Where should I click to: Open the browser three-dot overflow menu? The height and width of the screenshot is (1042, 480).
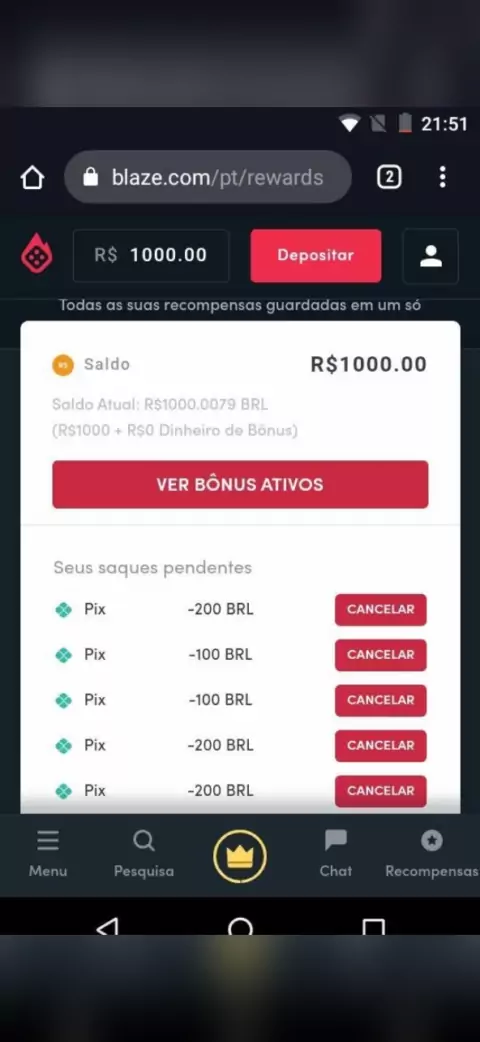tap(443, 177)
